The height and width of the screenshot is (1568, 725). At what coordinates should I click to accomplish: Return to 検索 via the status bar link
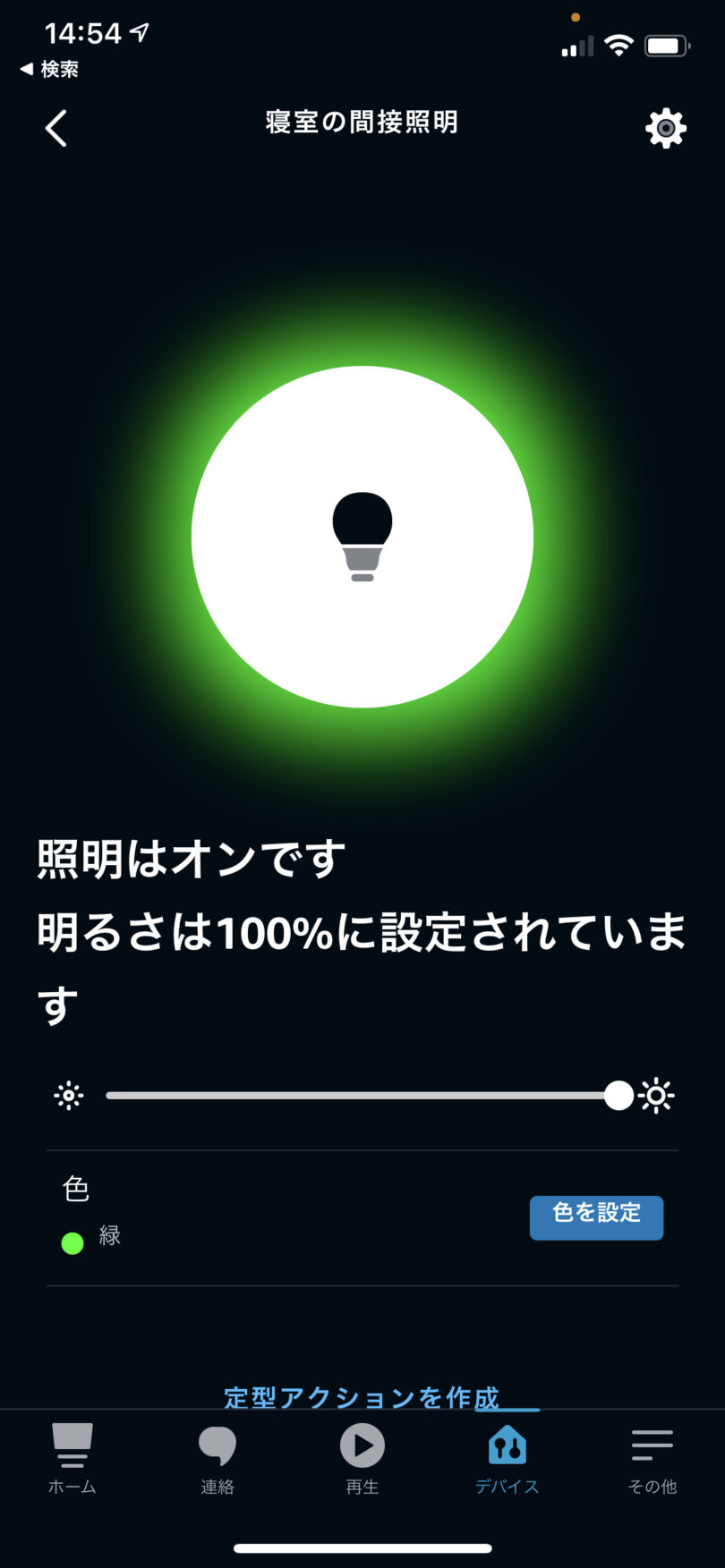pos(50,69)
